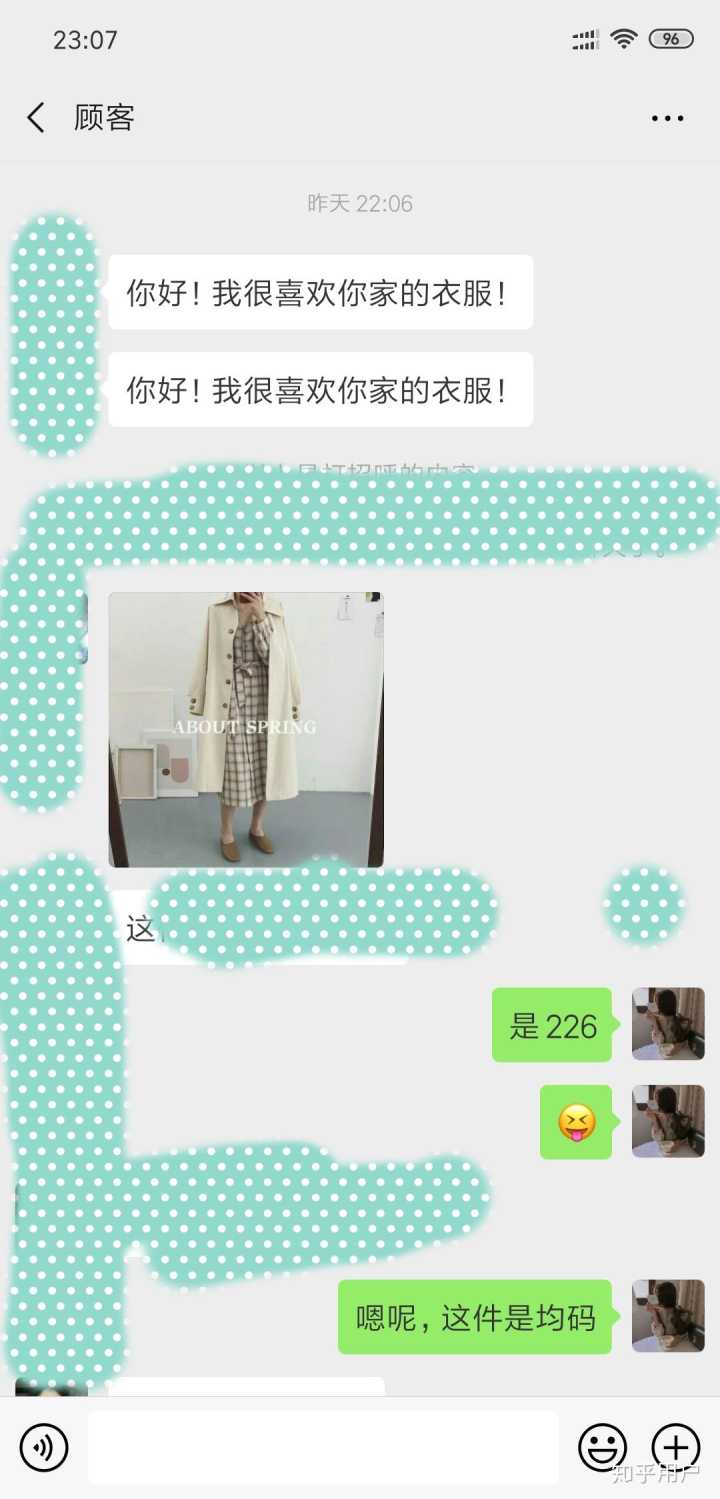Focus the message text field
This screenshot has height=1499, width=720.
(322, 1447)
